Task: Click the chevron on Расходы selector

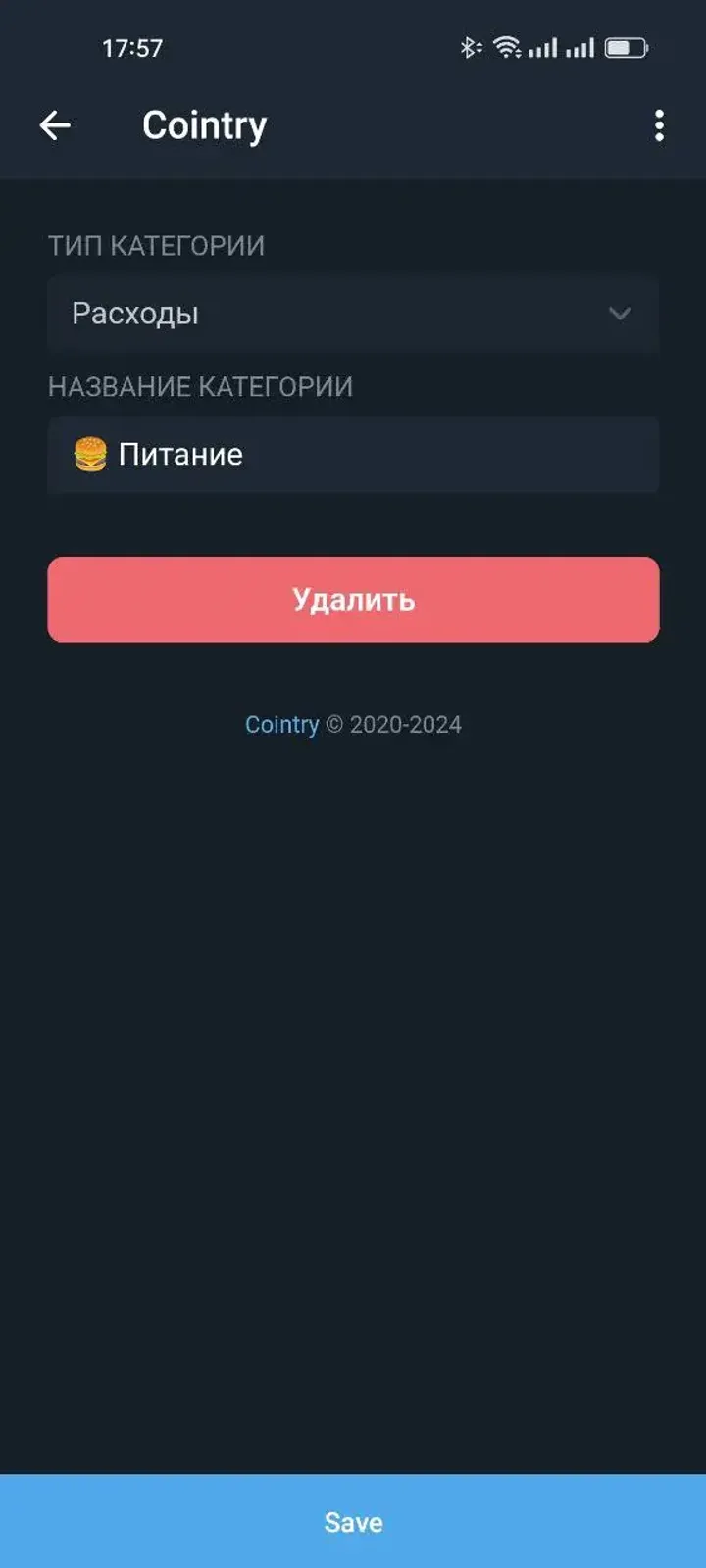Action: (619, 314)
